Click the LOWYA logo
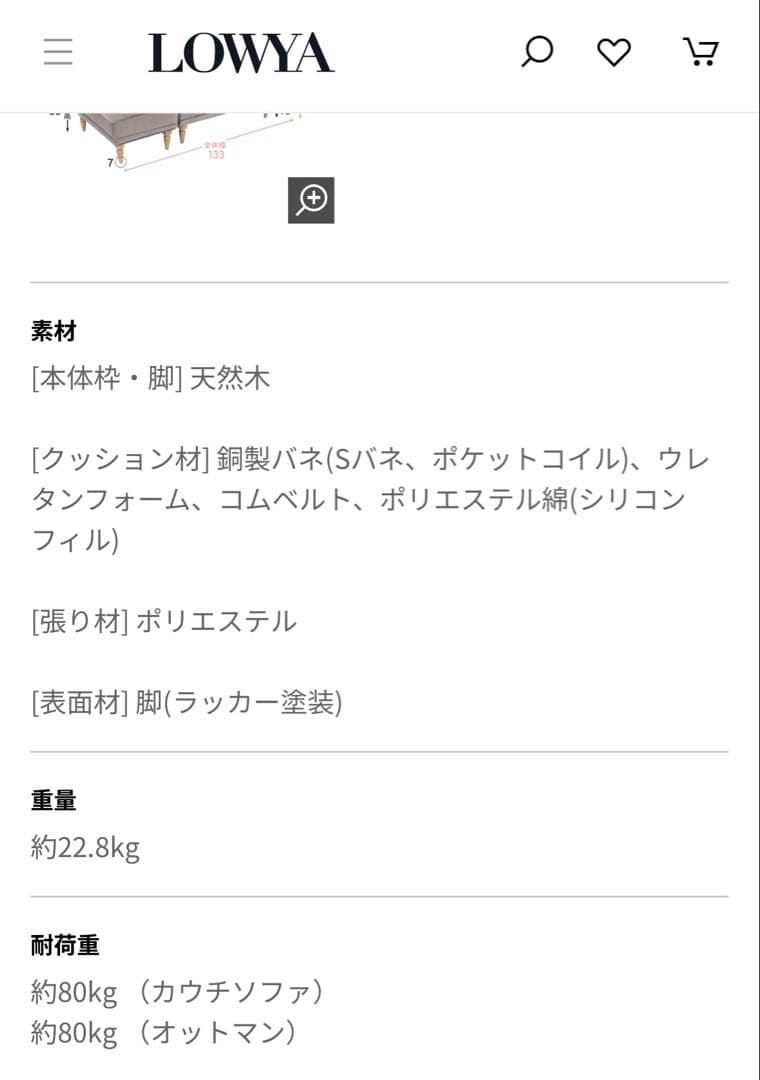The height and width of the screenshot is (1080, 760). 242,54
